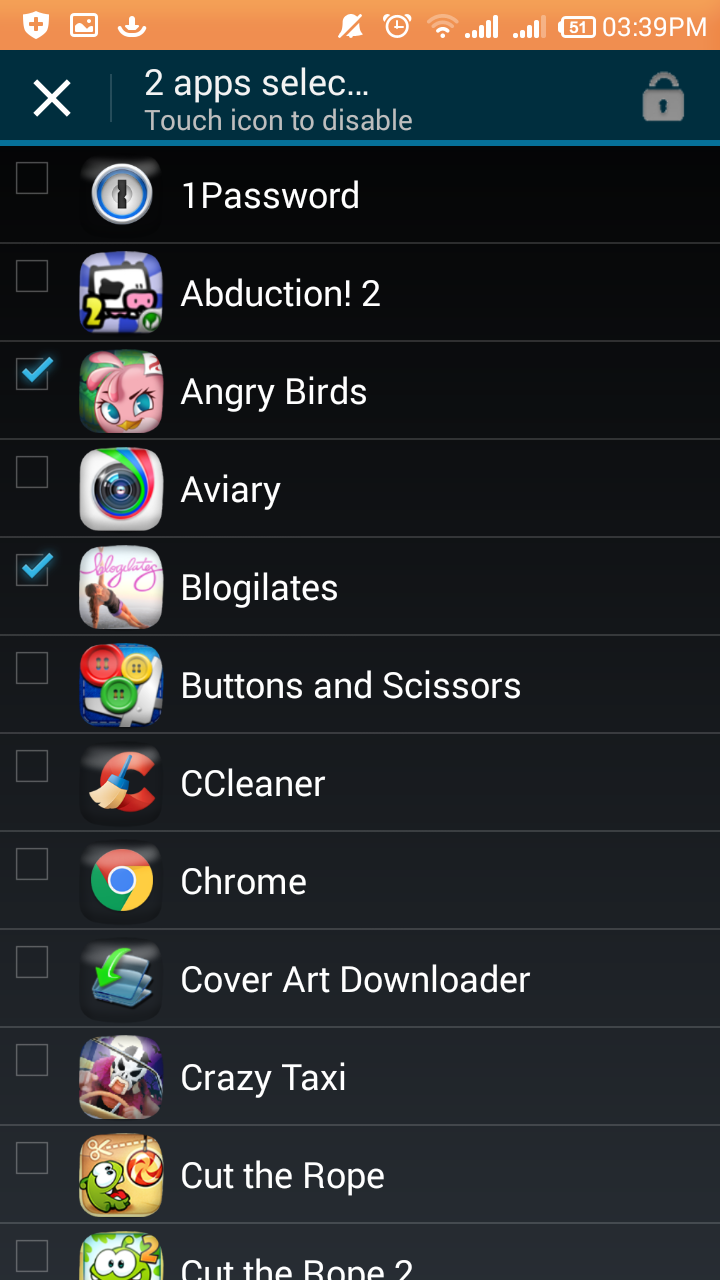Touch the Angry Birds app icon
The width and height of the screenshot is (720, 1280).
click(121, 392)
